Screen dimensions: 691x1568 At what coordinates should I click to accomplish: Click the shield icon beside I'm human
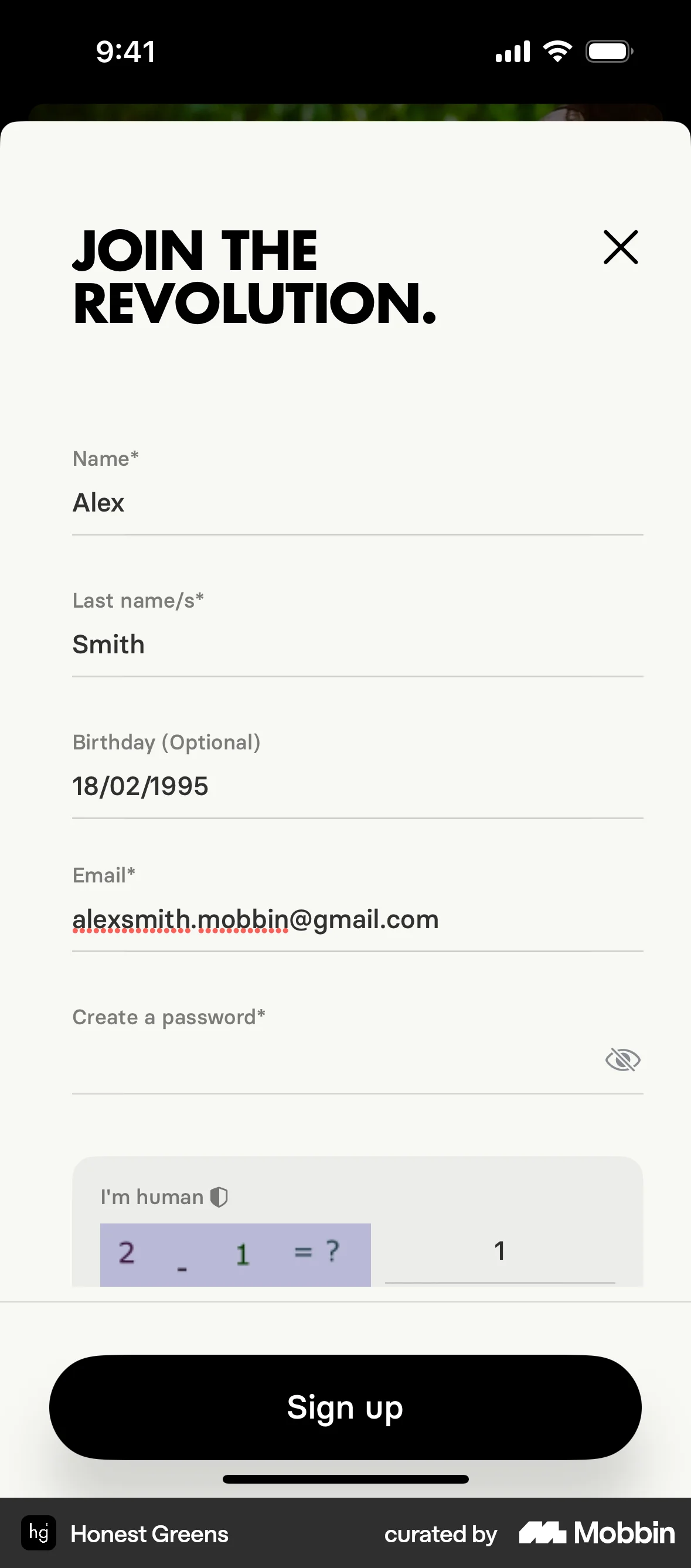point(218,1196)
